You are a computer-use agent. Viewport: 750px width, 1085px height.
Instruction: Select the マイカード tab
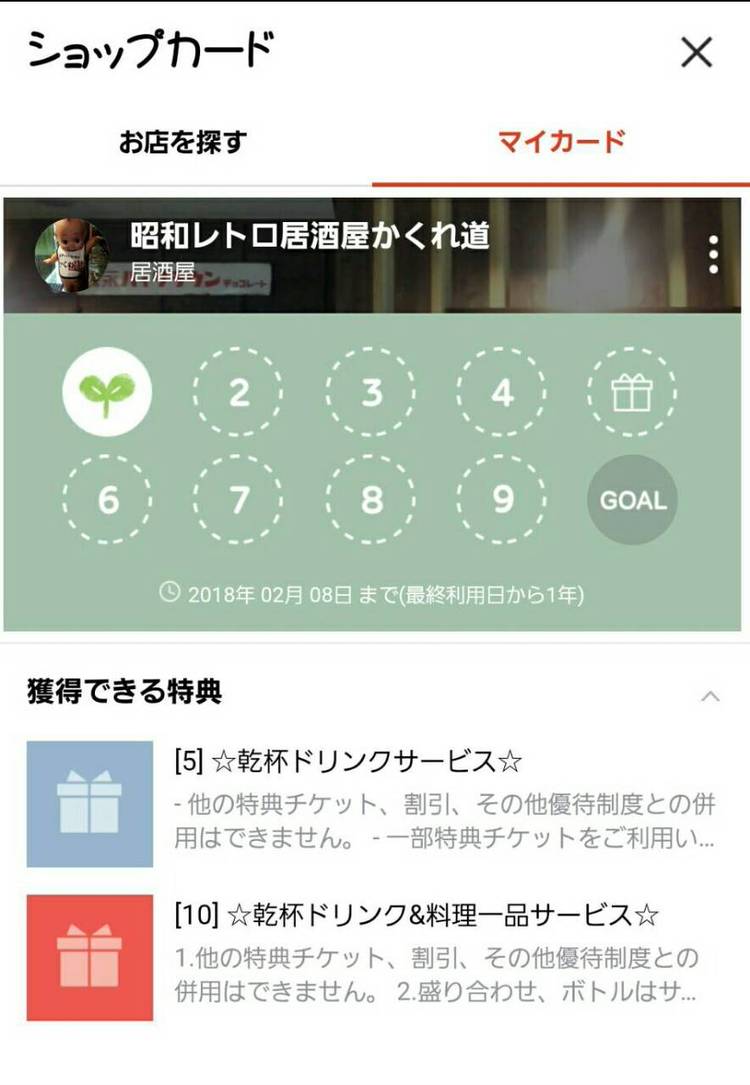pos(561,141)
